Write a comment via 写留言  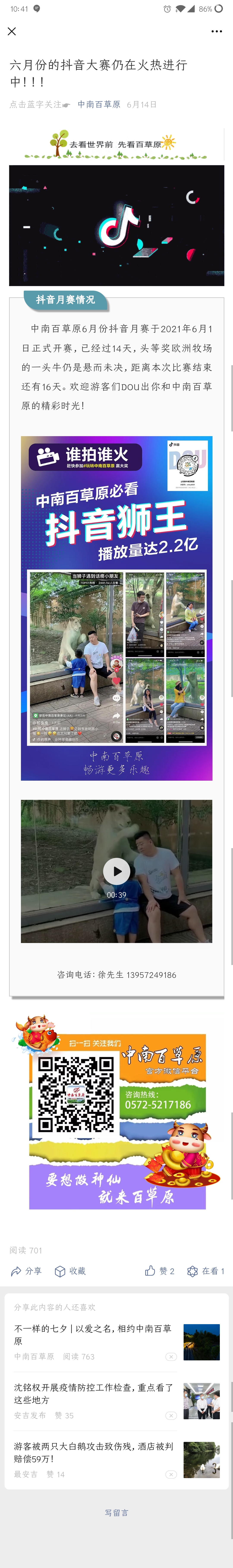116,1512
